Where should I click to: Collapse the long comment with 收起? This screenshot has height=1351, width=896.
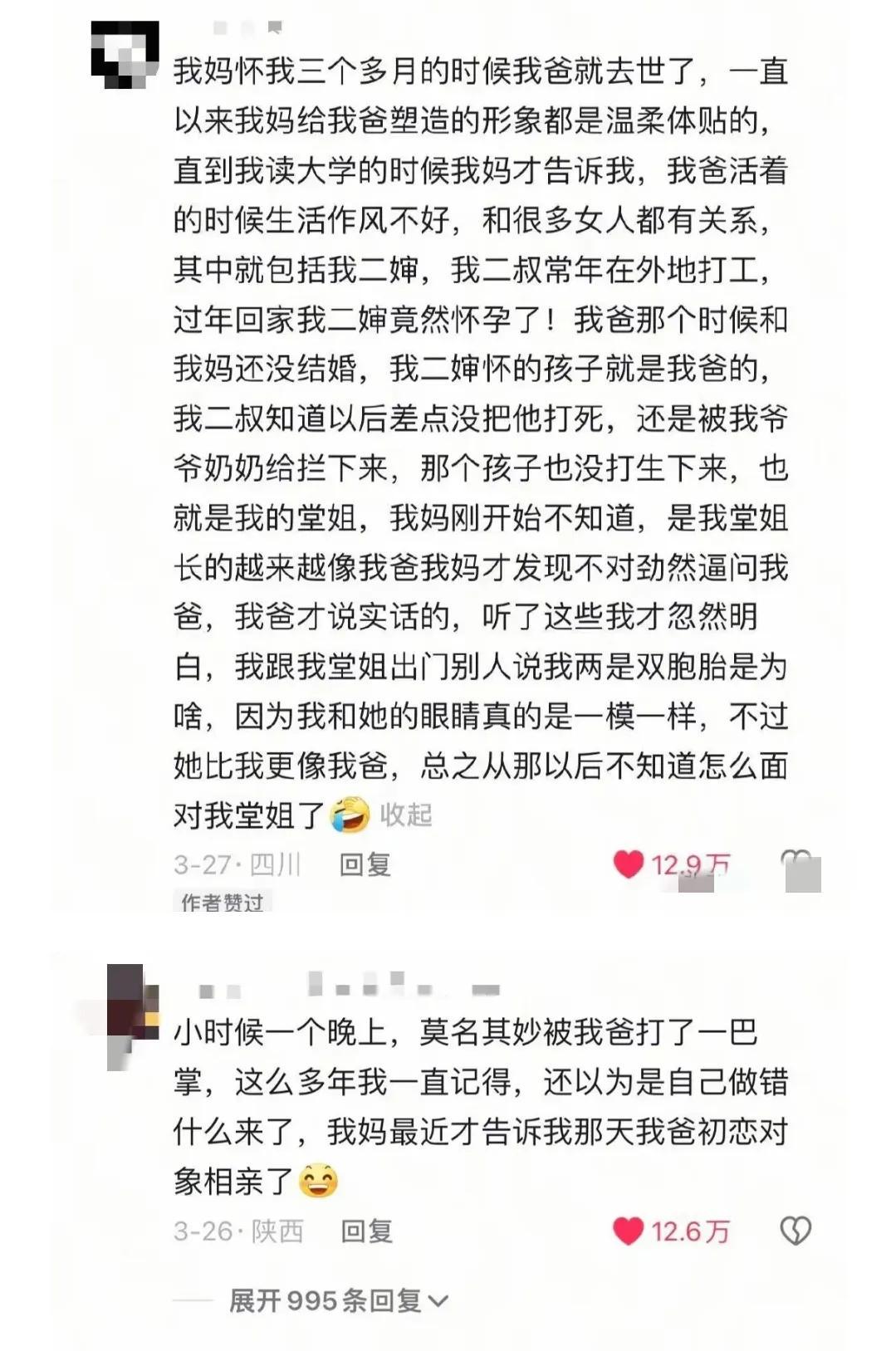(x=406, y=815)
